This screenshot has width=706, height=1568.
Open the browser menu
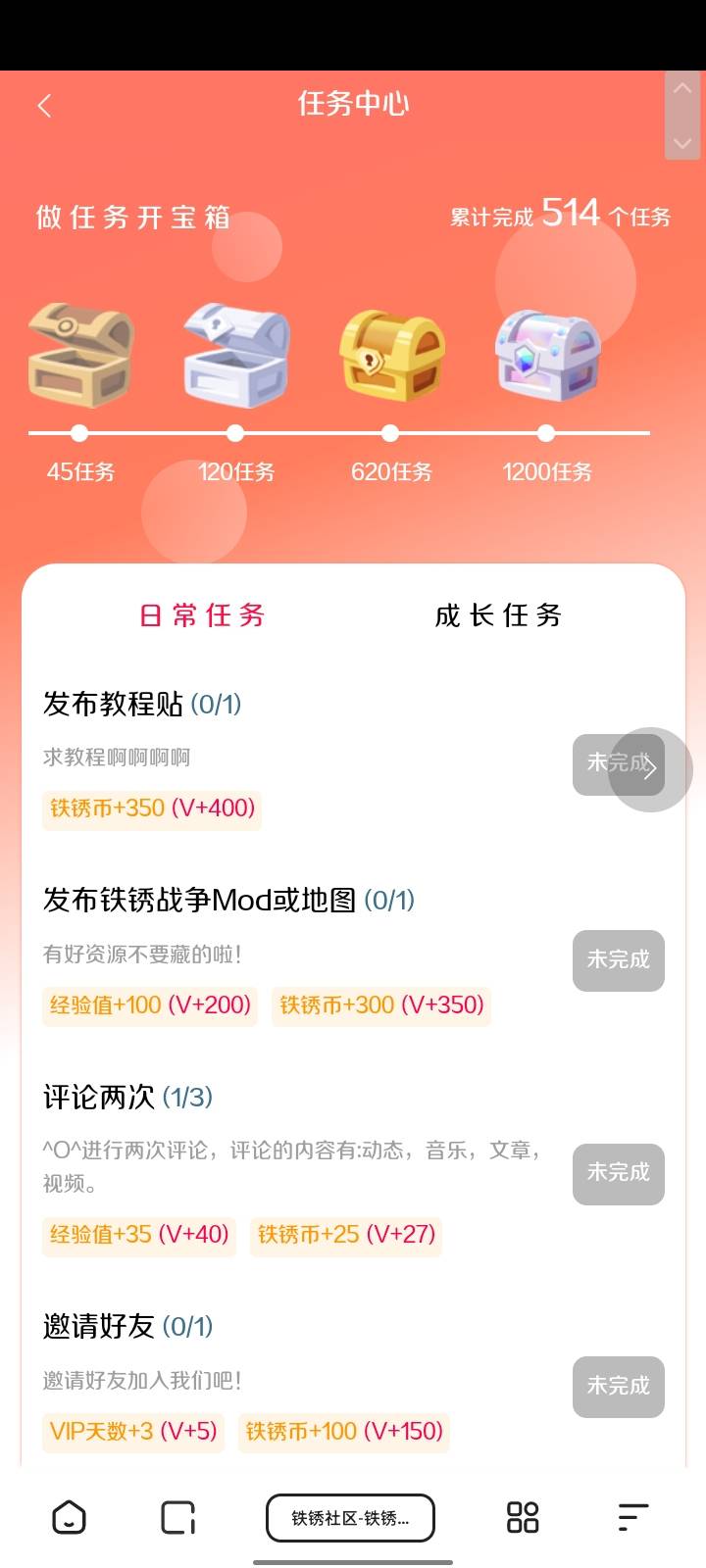[632, 1518]
